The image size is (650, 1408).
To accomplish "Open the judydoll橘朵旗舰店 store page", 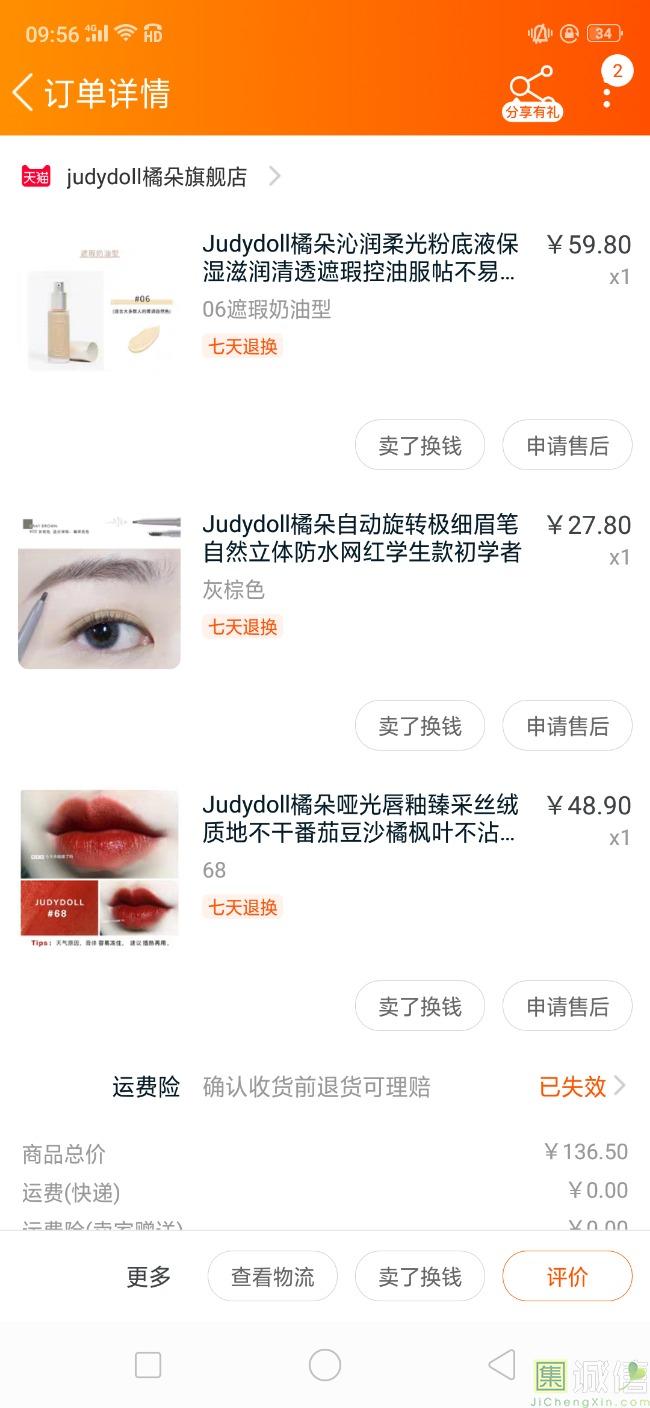I will point(157,177).
